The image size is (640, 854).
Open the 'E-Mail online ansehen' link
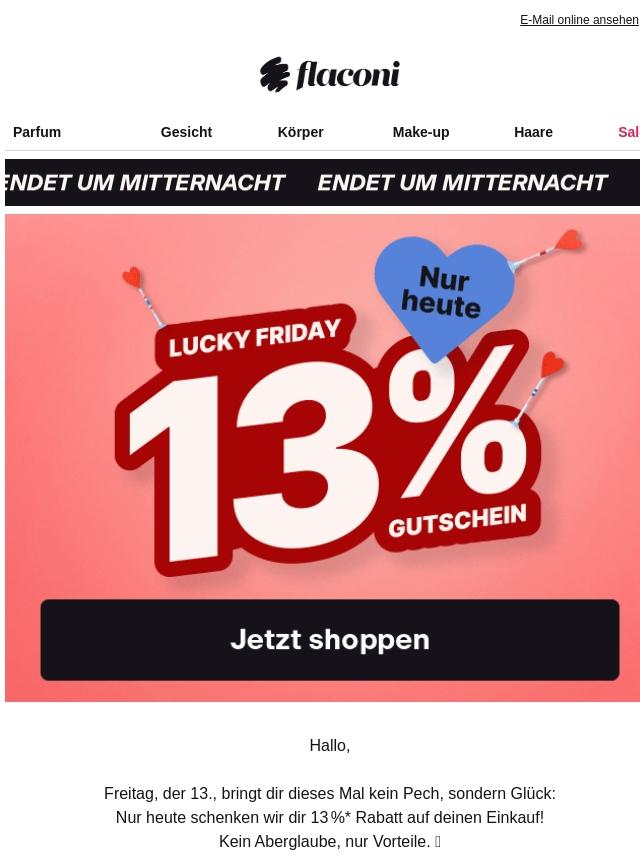(x=579, y=20)
